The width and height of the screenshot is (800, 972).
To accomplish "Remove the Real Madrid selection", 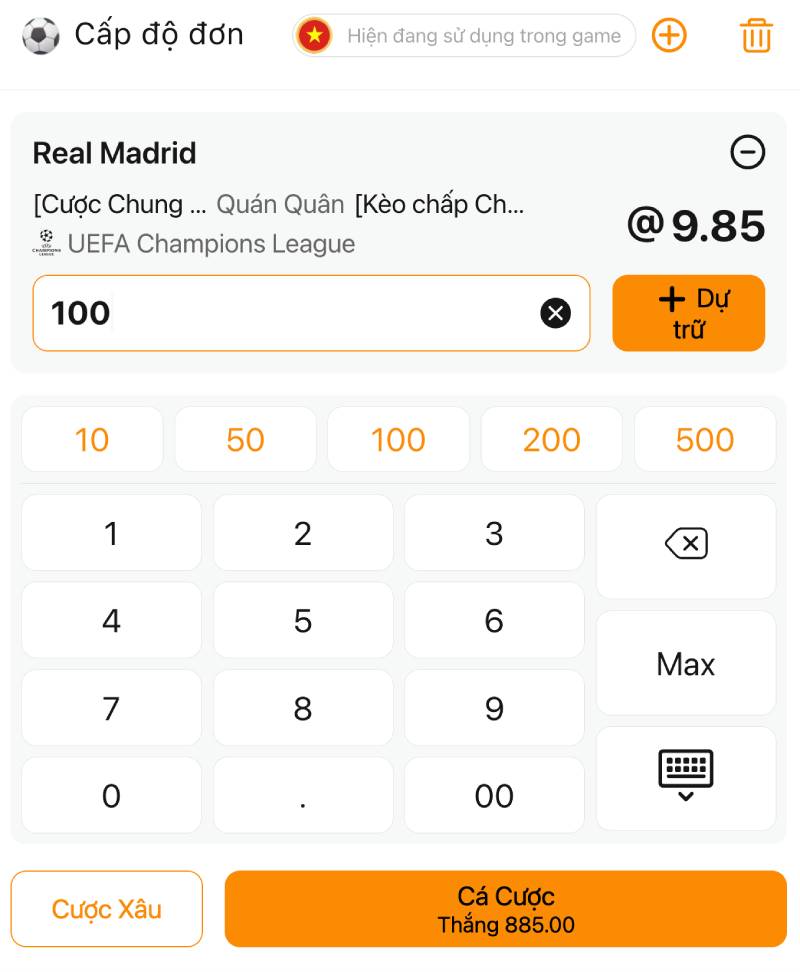I will [x=747, y=152].
